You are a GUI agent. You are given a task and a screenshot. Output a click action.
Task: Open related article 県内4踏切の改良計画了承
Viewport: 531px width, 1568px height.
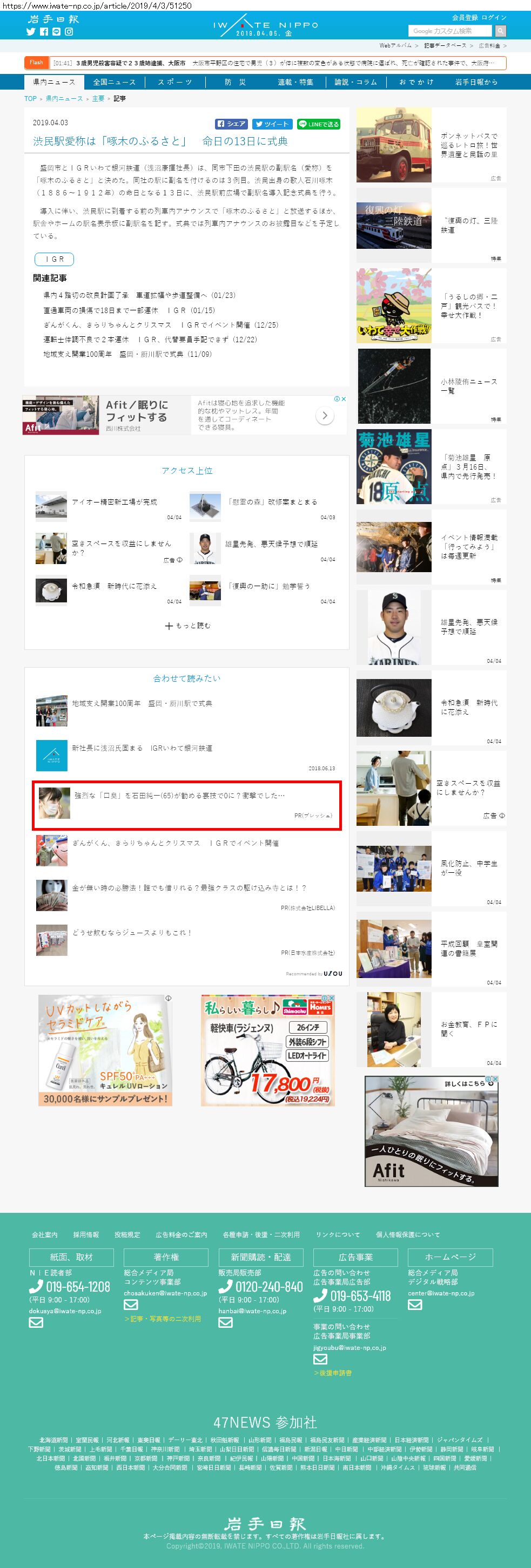(x=139, y=295)
